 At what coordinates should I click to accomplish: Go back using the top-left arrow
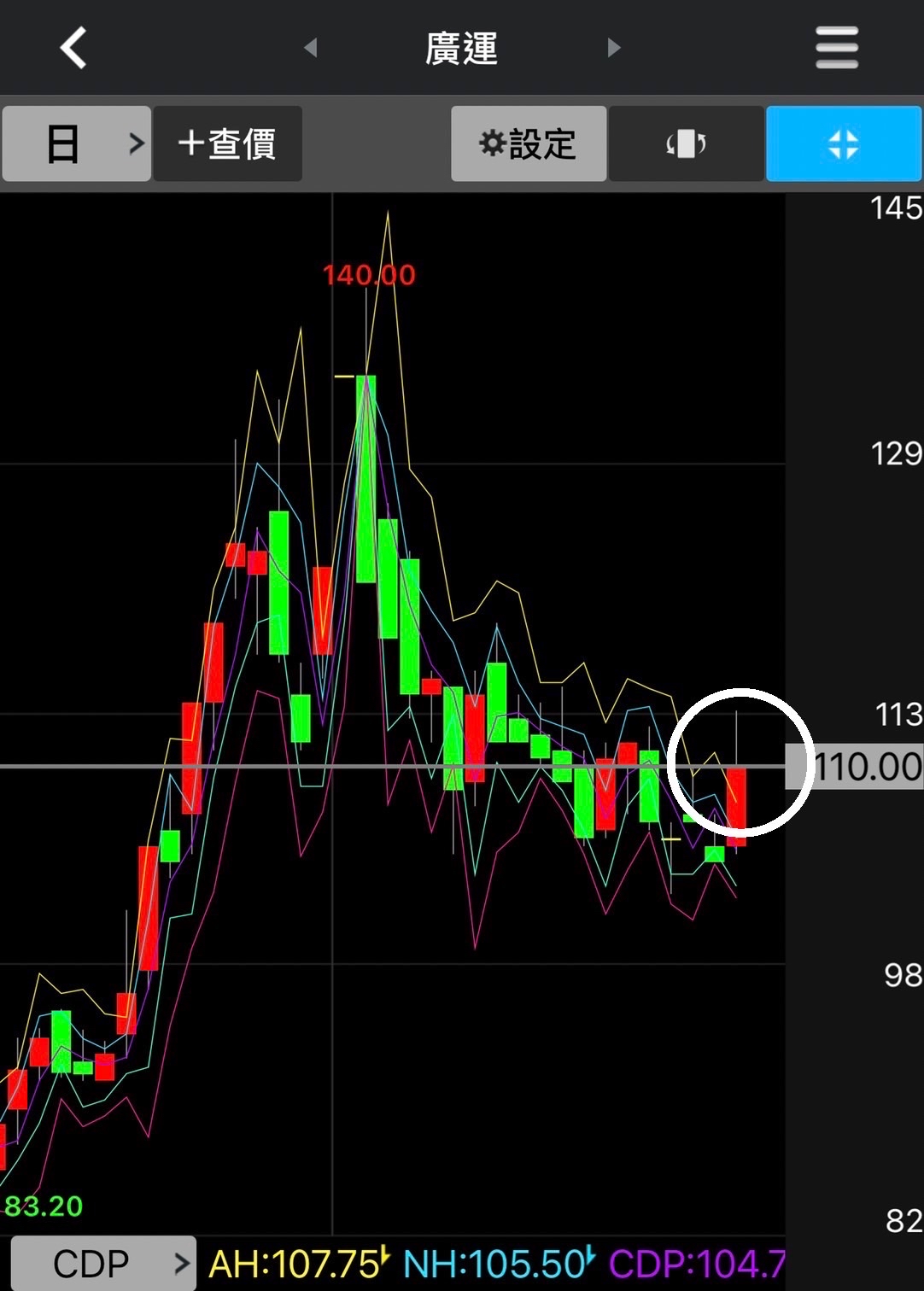coord(74,47)
